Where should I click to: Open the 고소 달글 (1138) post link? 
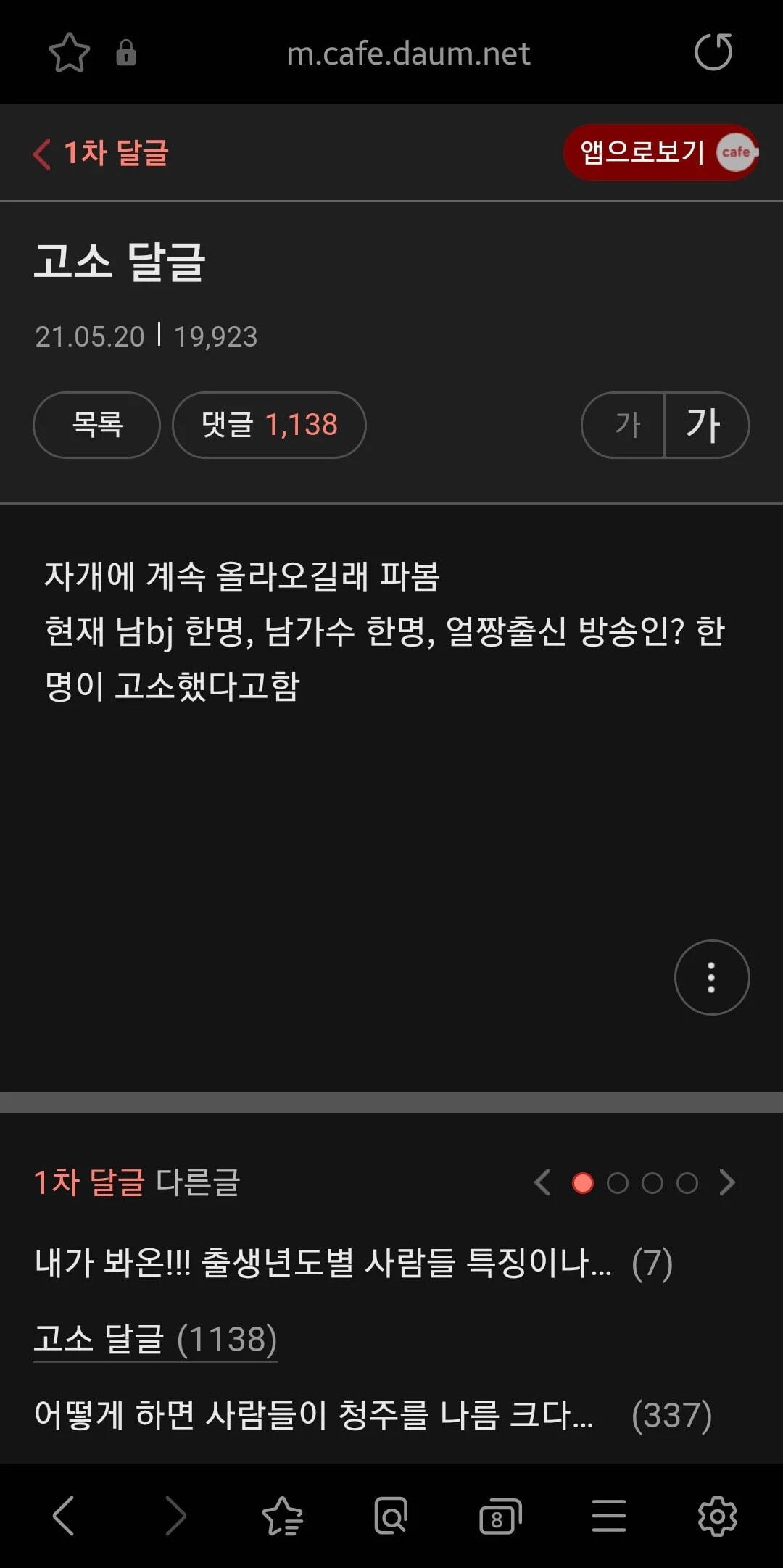pos(155,1340)
